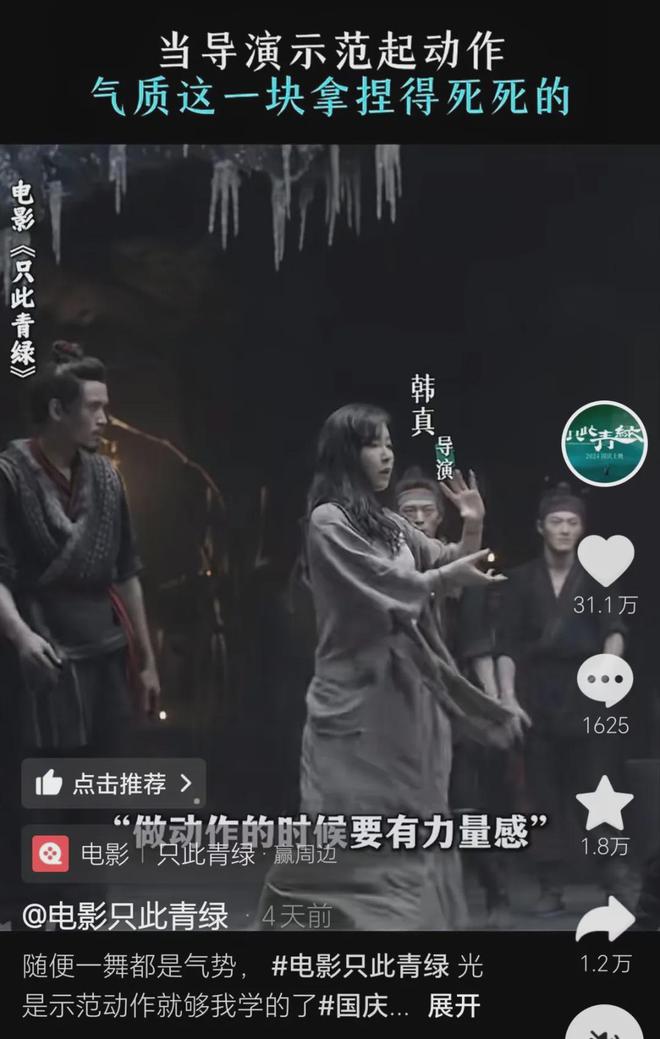Image resolution: width=660 pixels, height=1039 pixels.
Task: Like this video with the heart
Action: point(606,561)
